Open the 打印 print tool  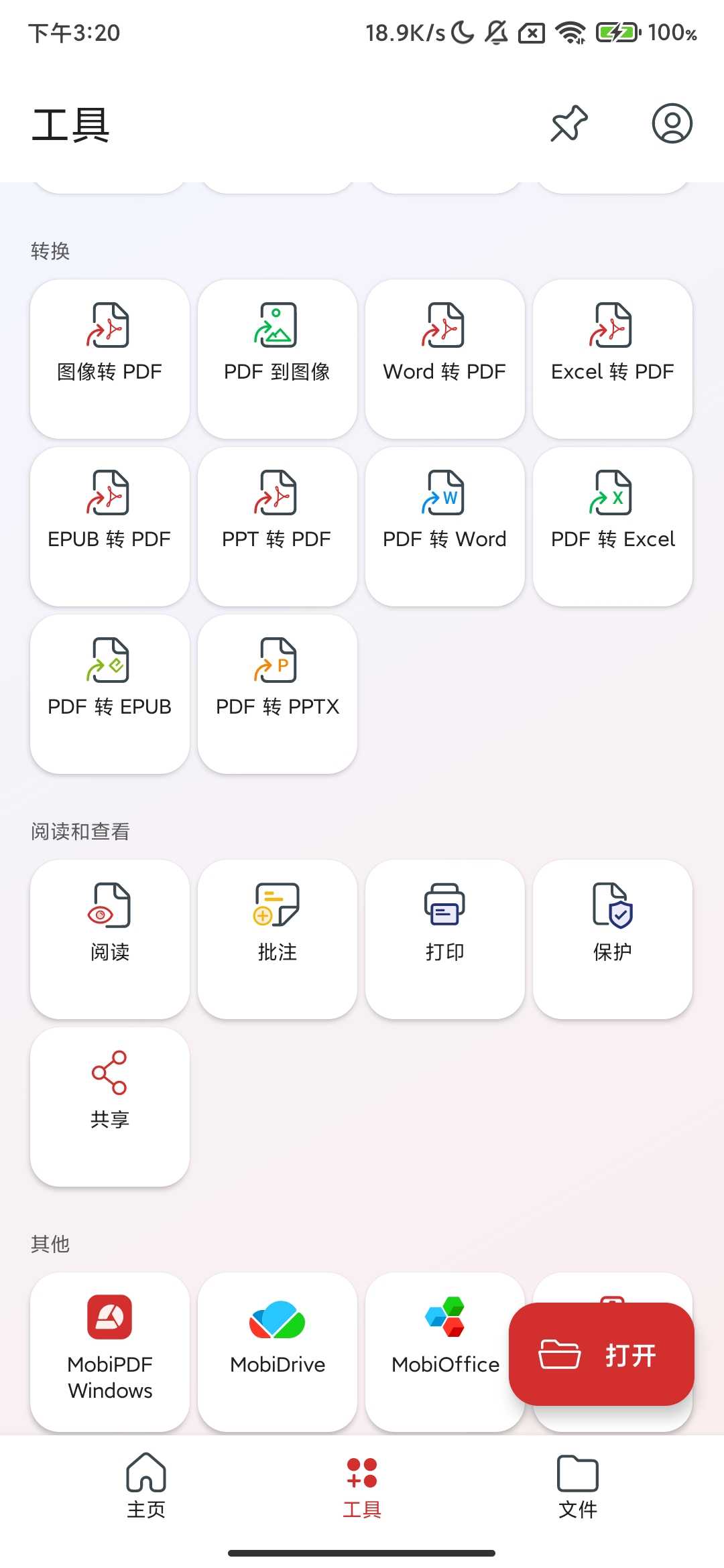click(444, 938)
